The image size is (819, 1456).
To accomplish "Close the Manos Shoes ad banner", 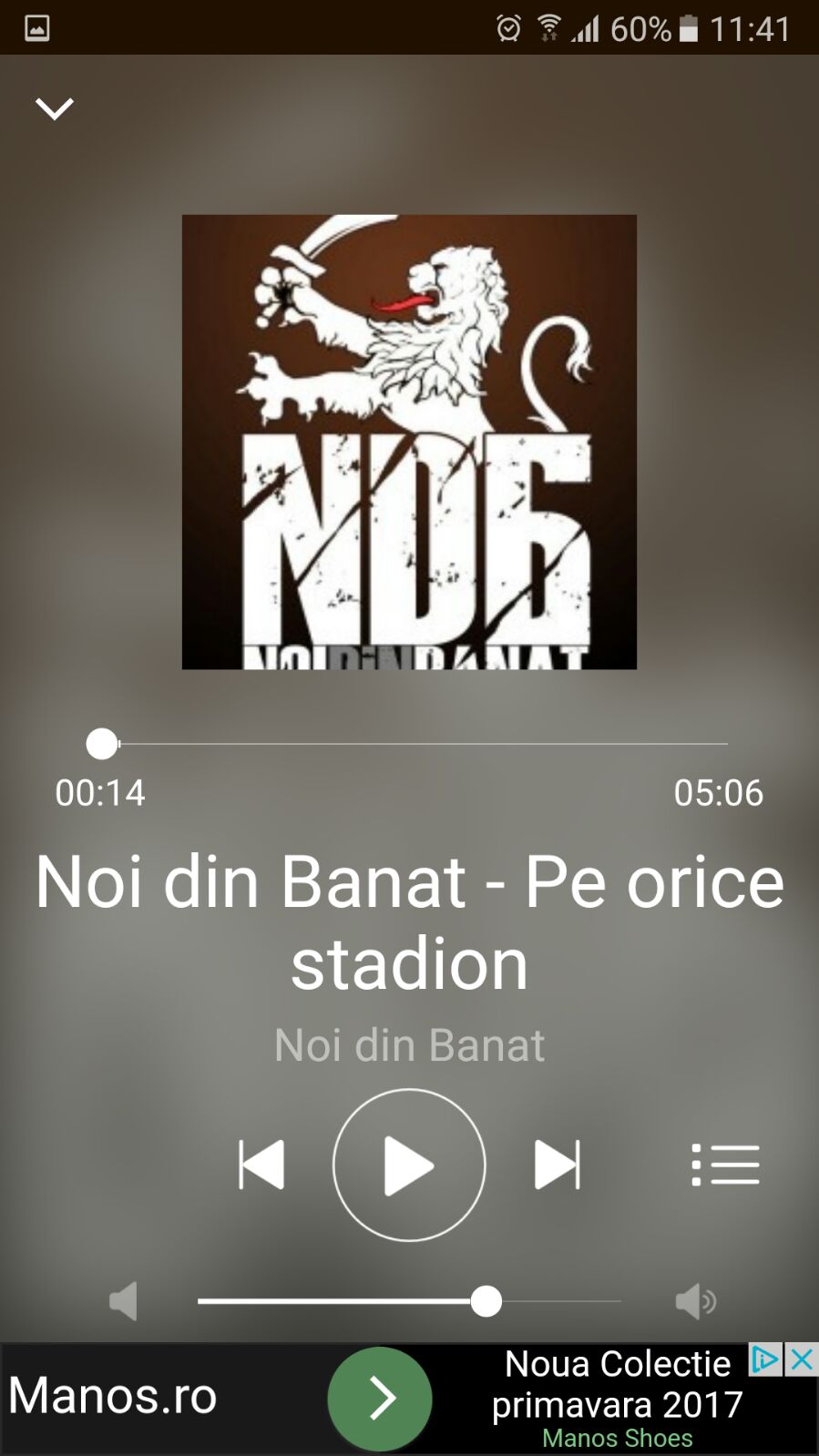I will [x=802, y=1359].
